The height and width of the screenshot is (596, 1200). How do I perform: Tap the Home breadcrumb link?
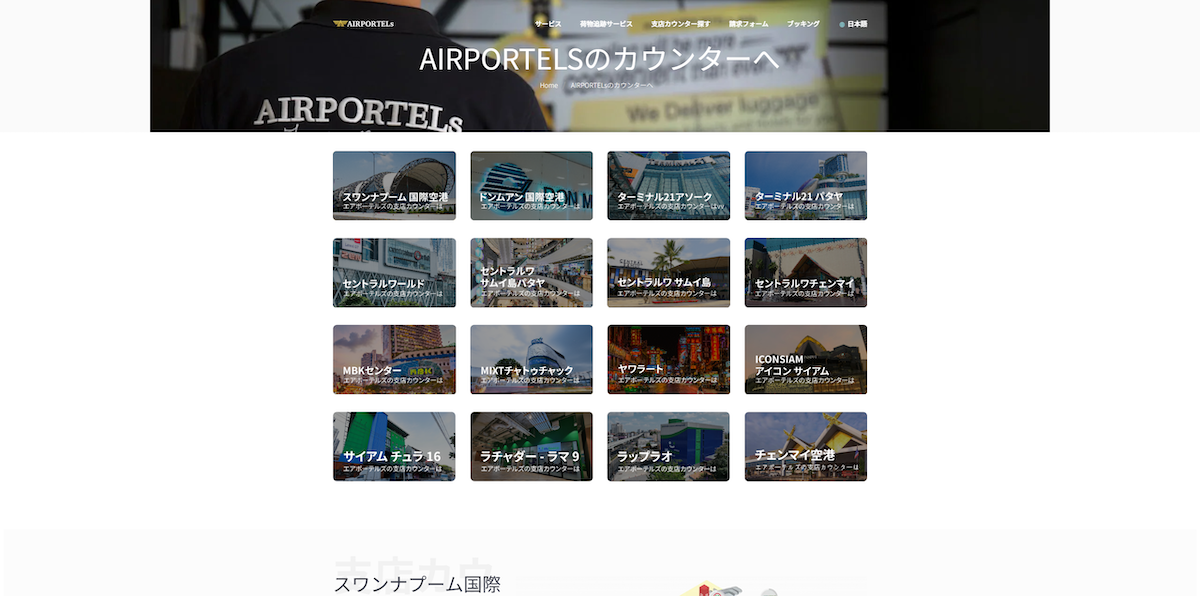[x=548, y=85]
